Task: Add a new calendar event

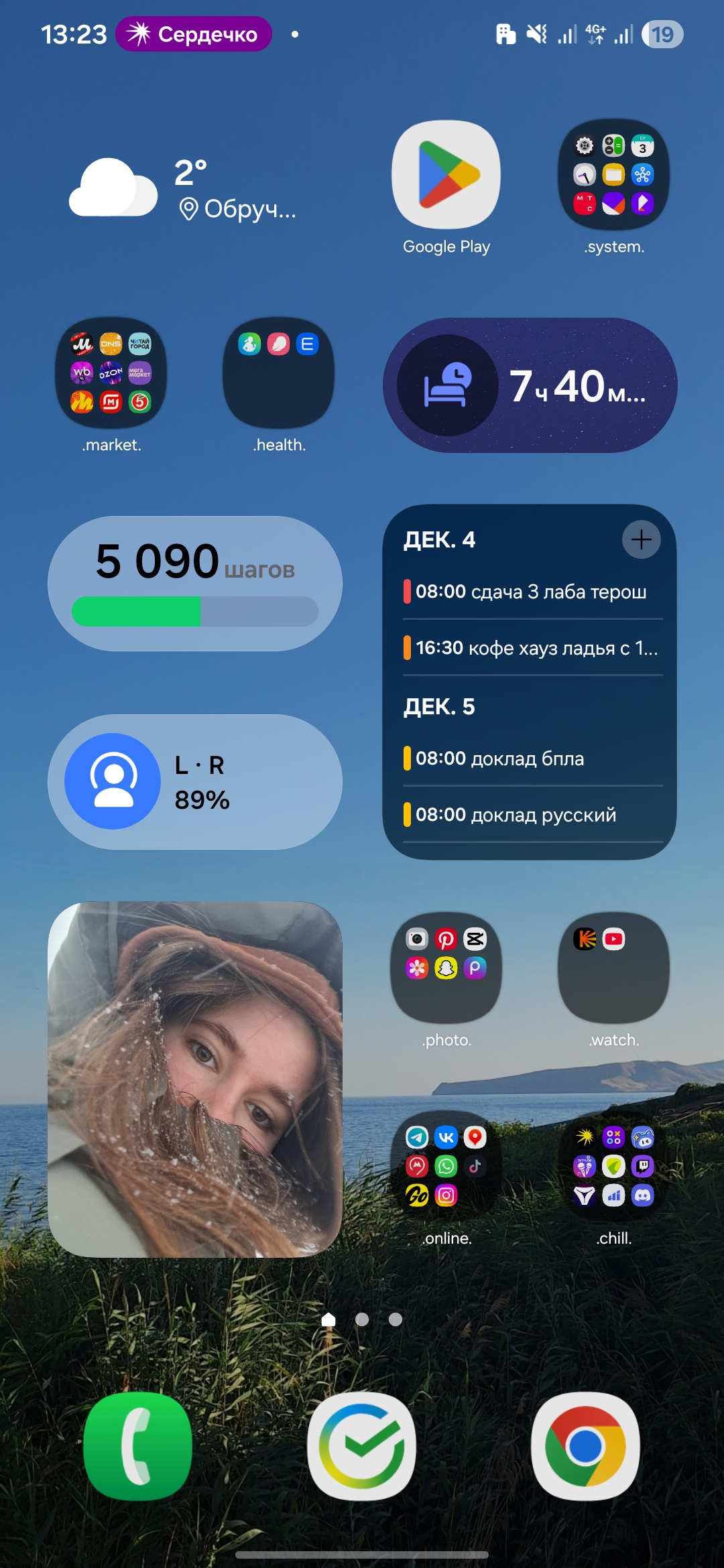Action: (641, 539)
